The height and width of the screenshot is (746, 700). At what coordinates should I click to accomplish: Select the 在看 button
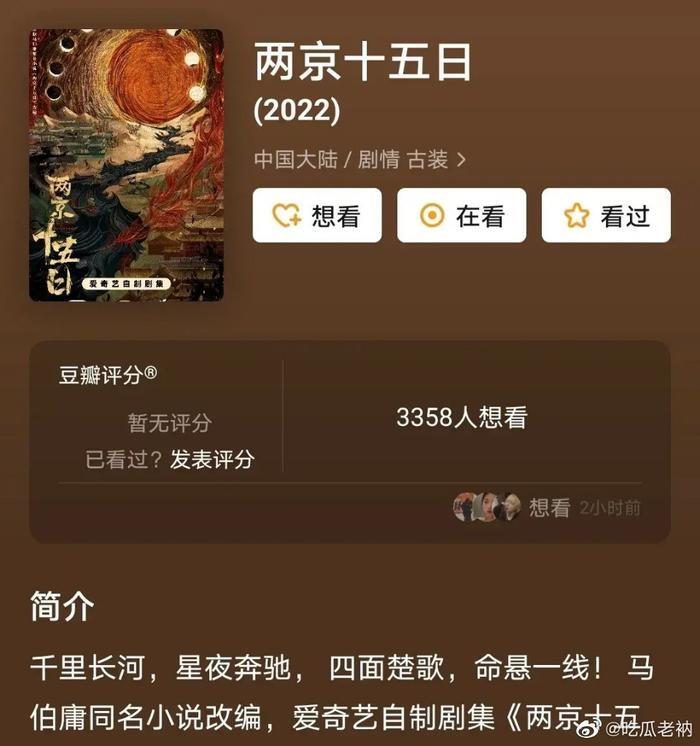(x=461, y=215)
